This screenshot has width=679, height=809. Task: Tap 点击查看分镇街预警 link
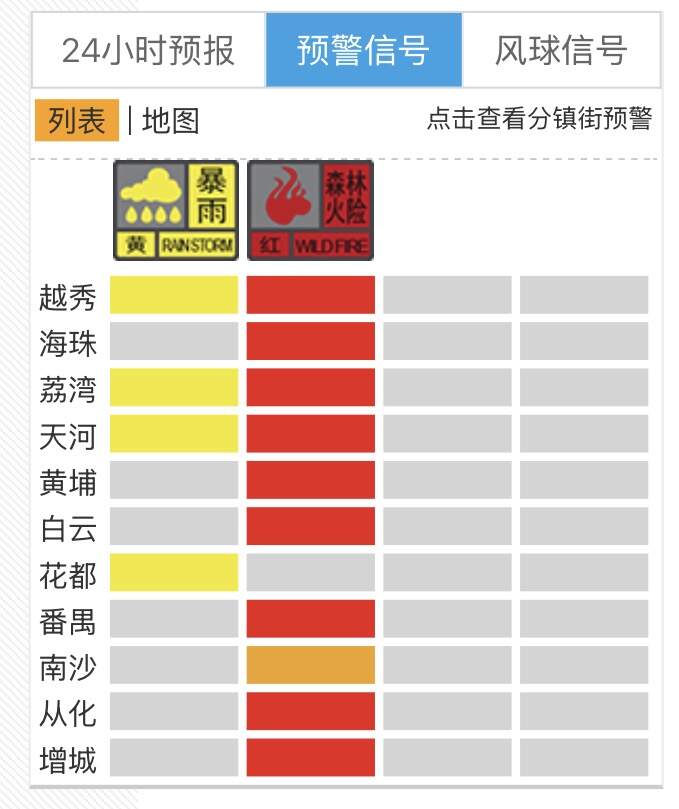click(539, 119)
